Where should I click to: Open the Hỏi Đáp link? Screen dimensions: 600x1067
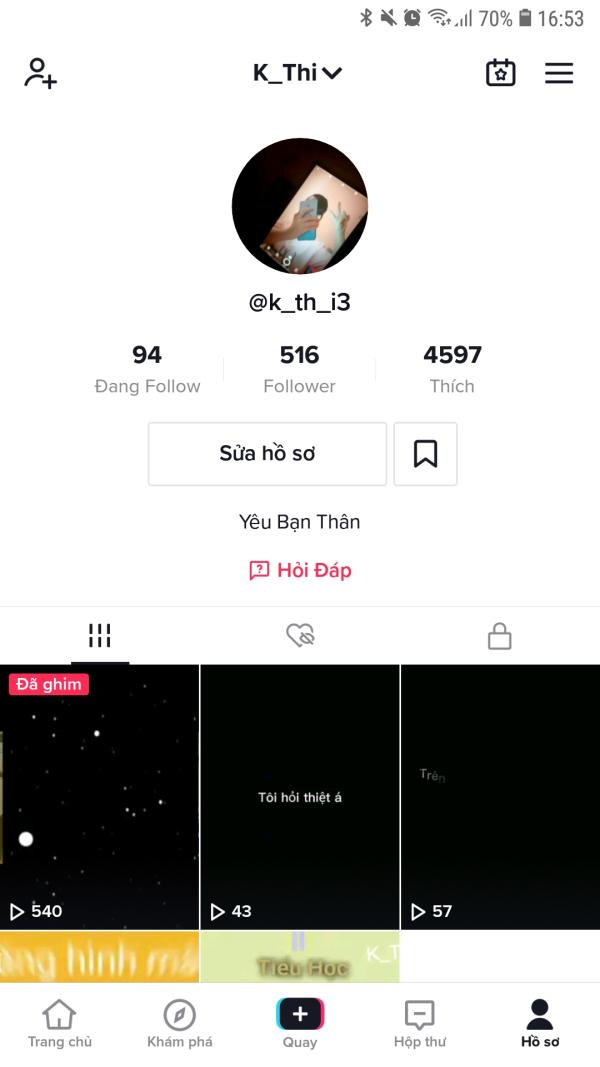click(300, 570)
